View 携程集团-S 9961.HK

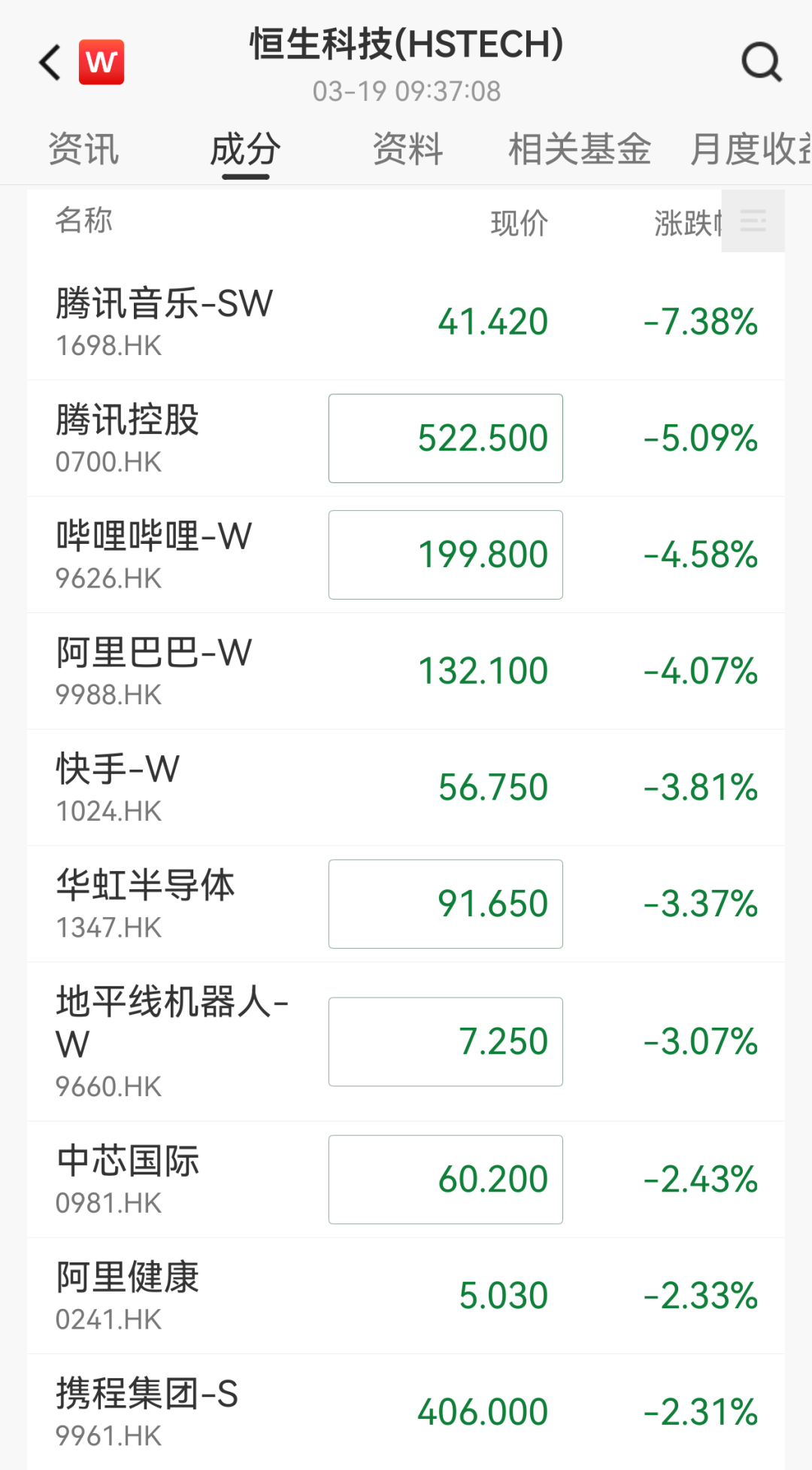coord(147,1412)
